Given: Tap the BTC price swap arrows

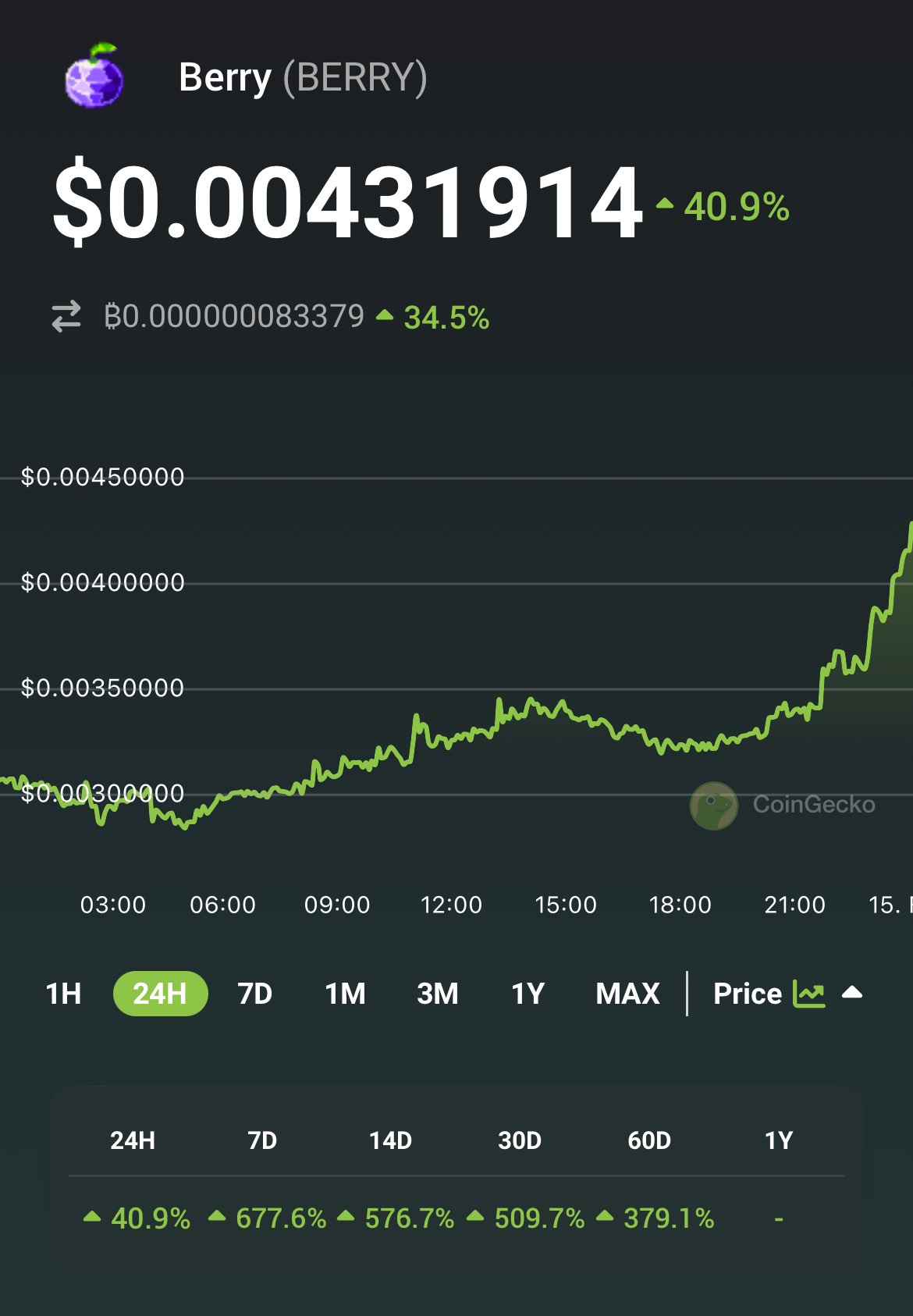Looking at the screenshot, I should 66,316.
